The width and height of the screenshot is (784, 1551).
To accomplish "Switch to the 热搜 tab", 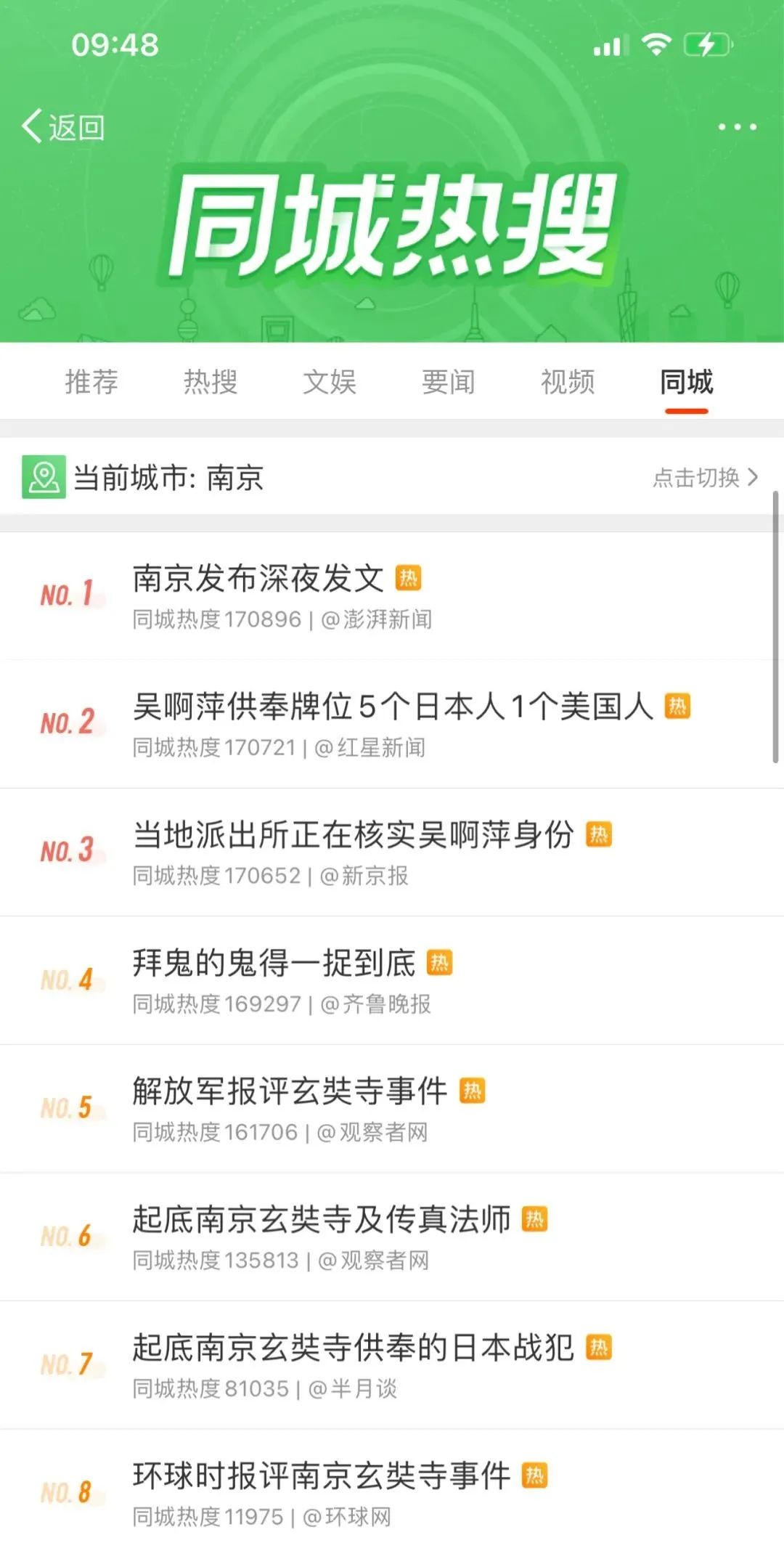I will click(x=210, y=383).
